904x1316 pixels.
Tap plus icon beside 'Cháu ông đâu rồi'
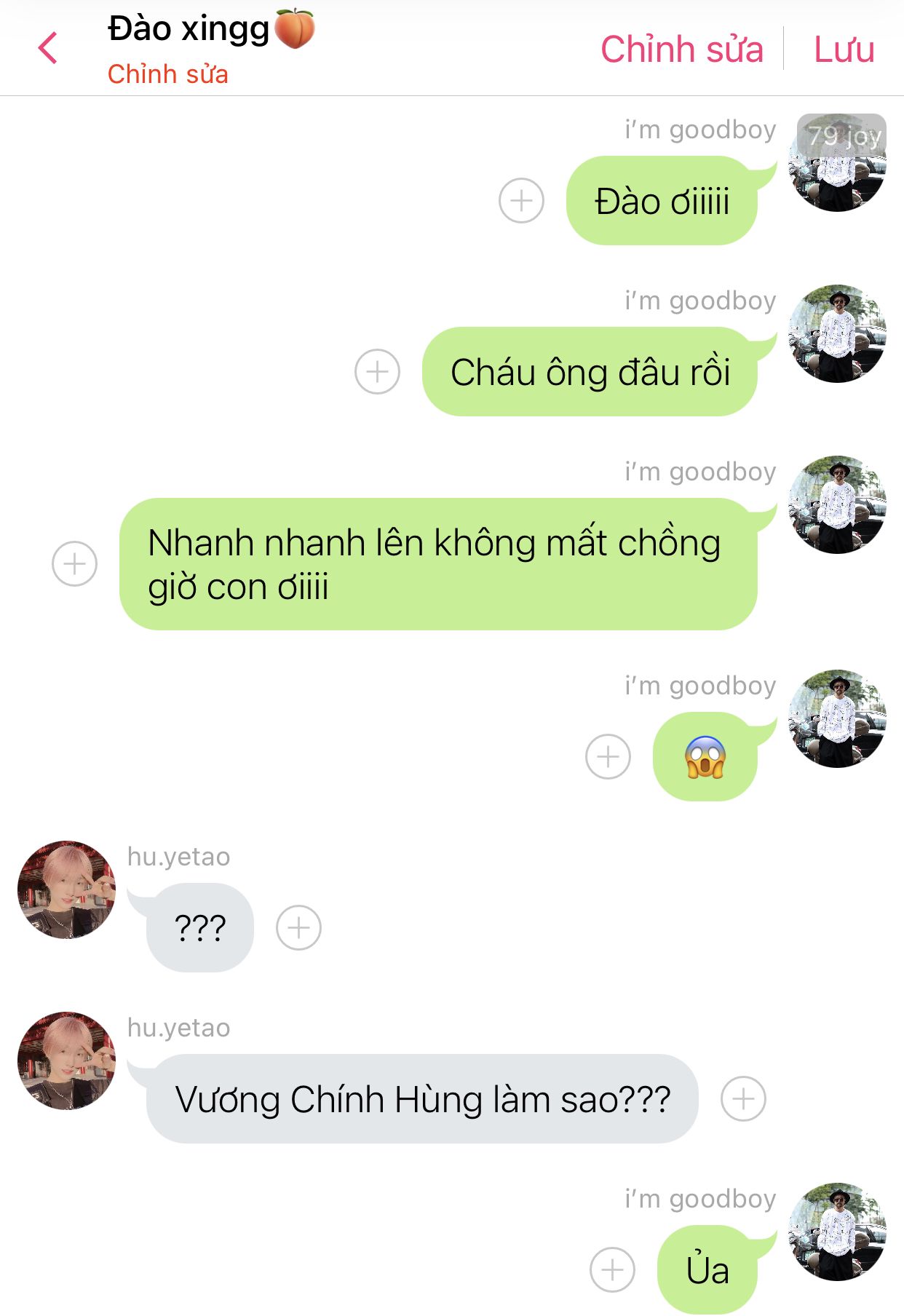(377, 371)
